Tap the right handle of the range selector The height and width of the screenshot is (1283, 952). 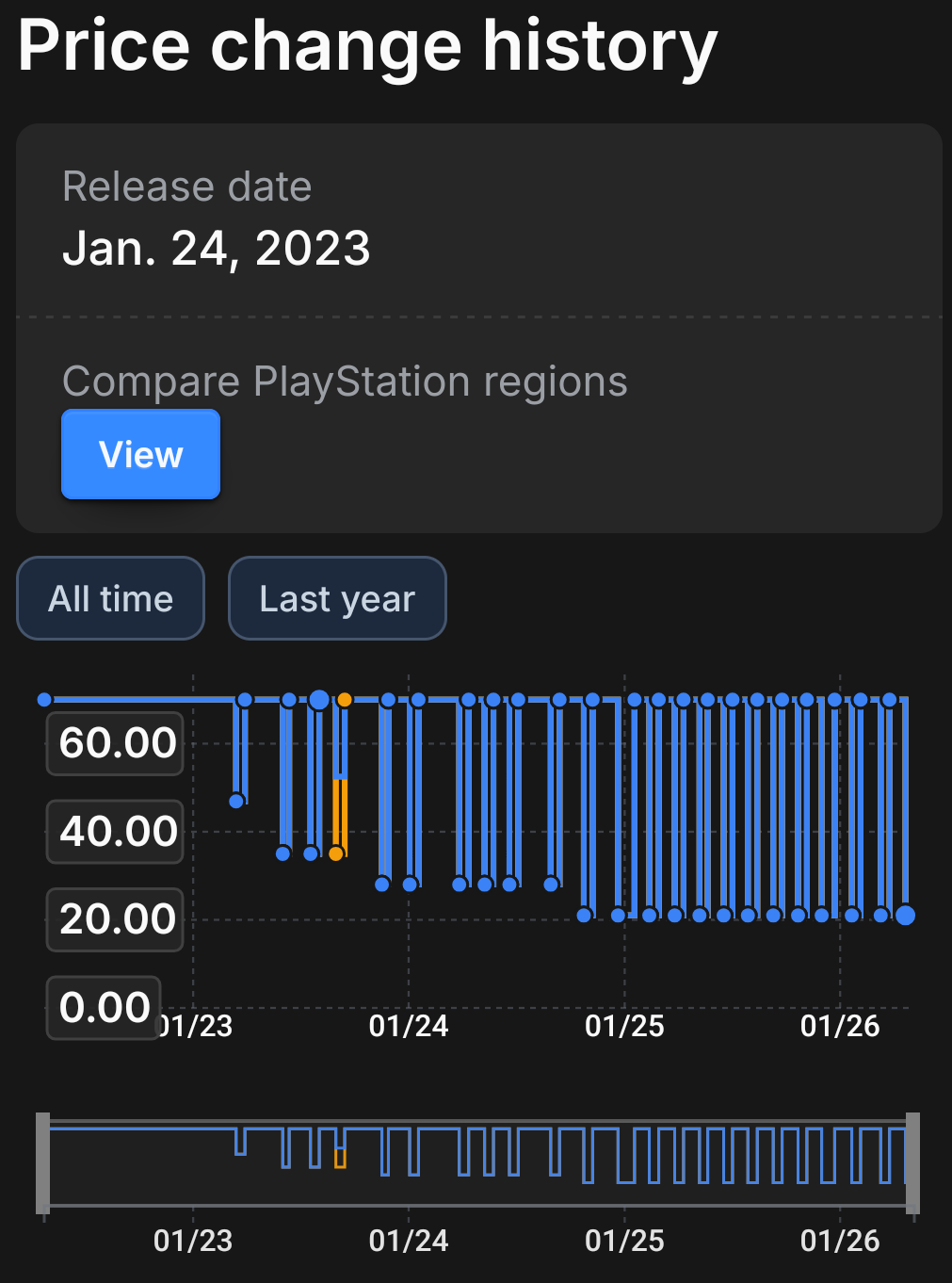coord(912,1162)
